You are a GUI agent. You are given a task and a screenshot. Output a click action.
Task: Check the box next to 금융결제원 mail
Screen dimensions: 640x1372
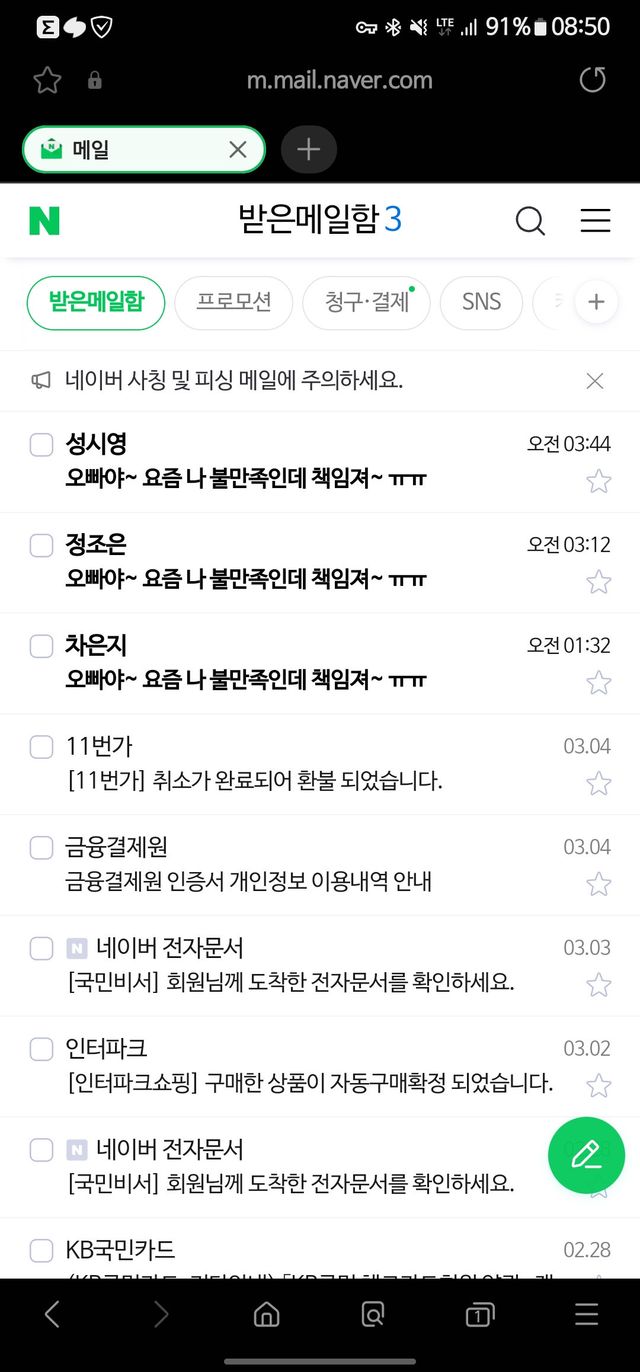pyautogui.click(x=41, y=848)
